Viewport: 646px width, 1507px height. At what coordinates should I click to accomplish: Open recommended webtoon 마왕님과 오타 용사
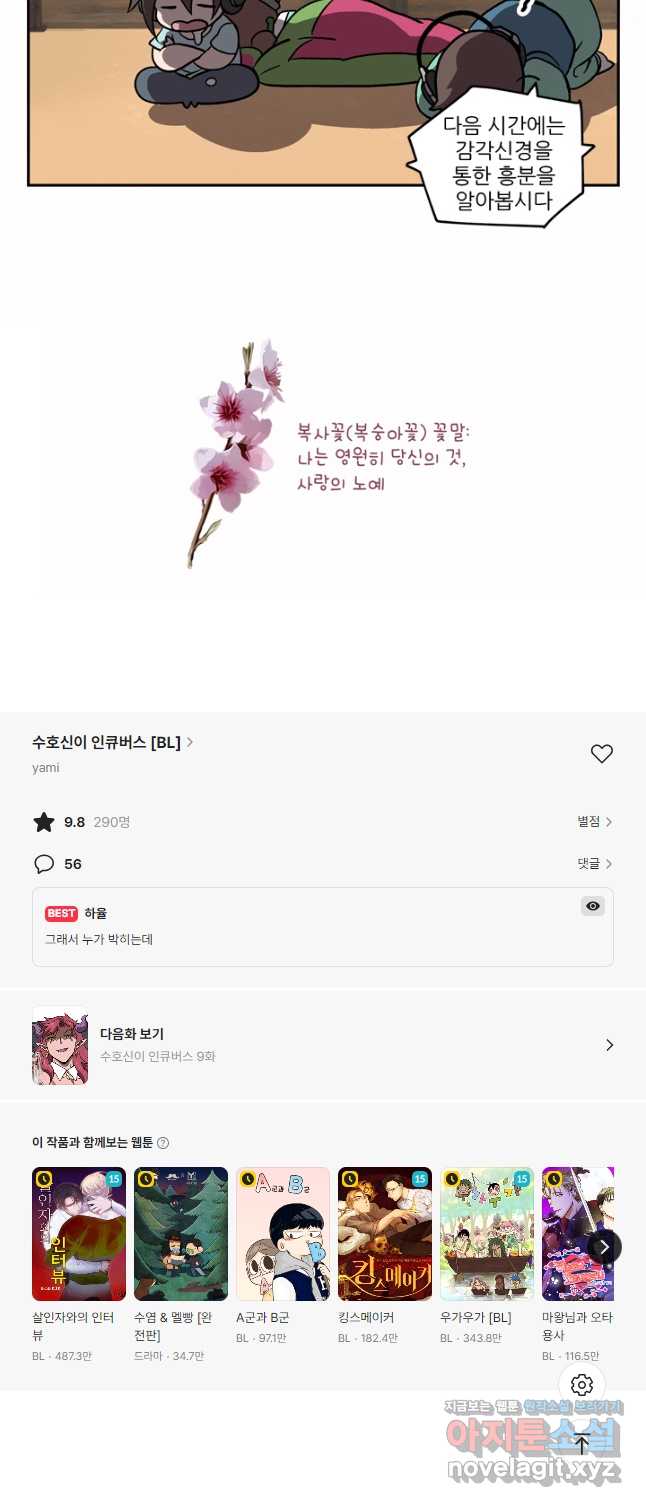point(572,1234)
